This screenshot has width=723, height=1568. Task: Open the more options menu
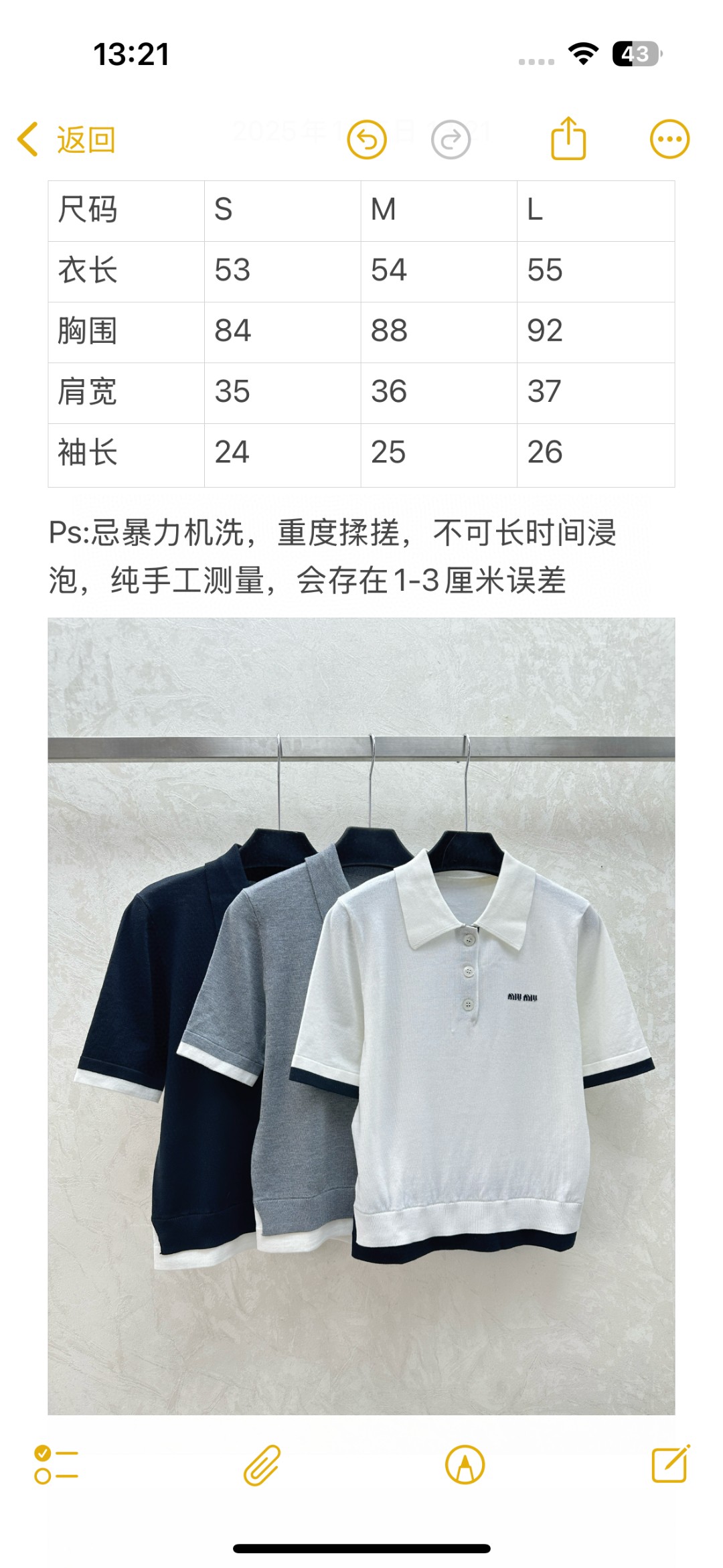[x=669, y=139]
